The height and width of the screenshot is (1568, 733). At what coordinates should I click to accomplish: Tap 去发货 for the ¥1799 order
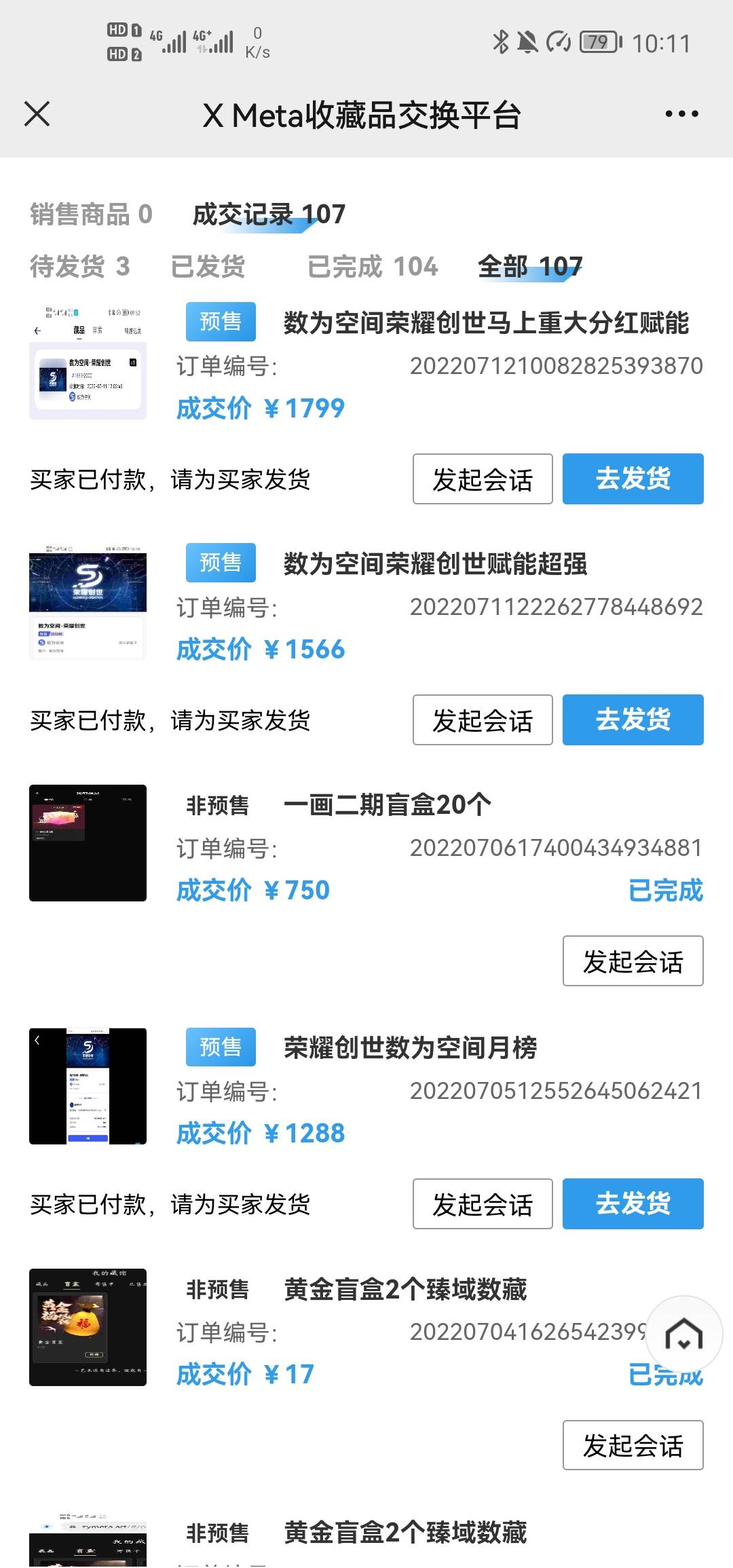[633, 479]
